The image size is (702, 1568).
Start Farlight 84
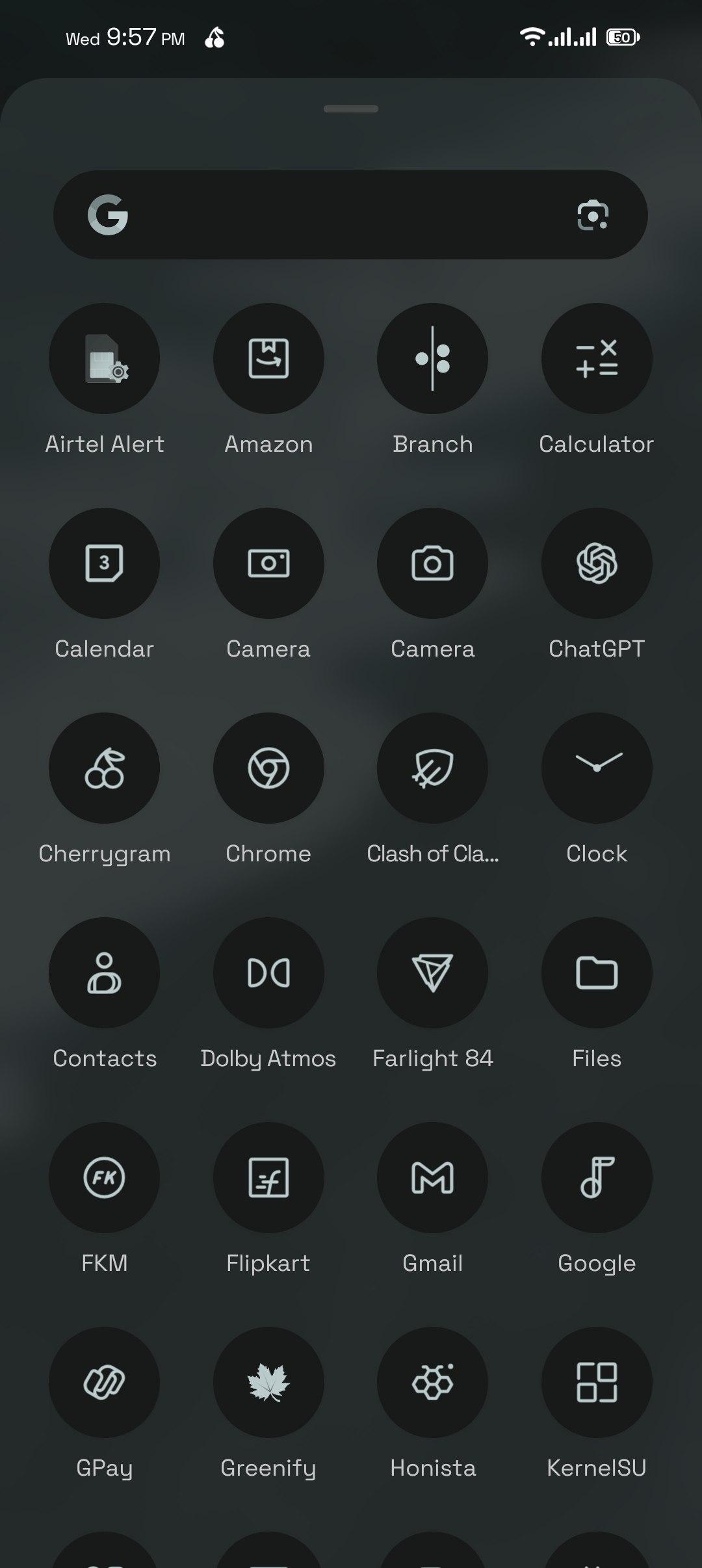[x=432, y=973]
